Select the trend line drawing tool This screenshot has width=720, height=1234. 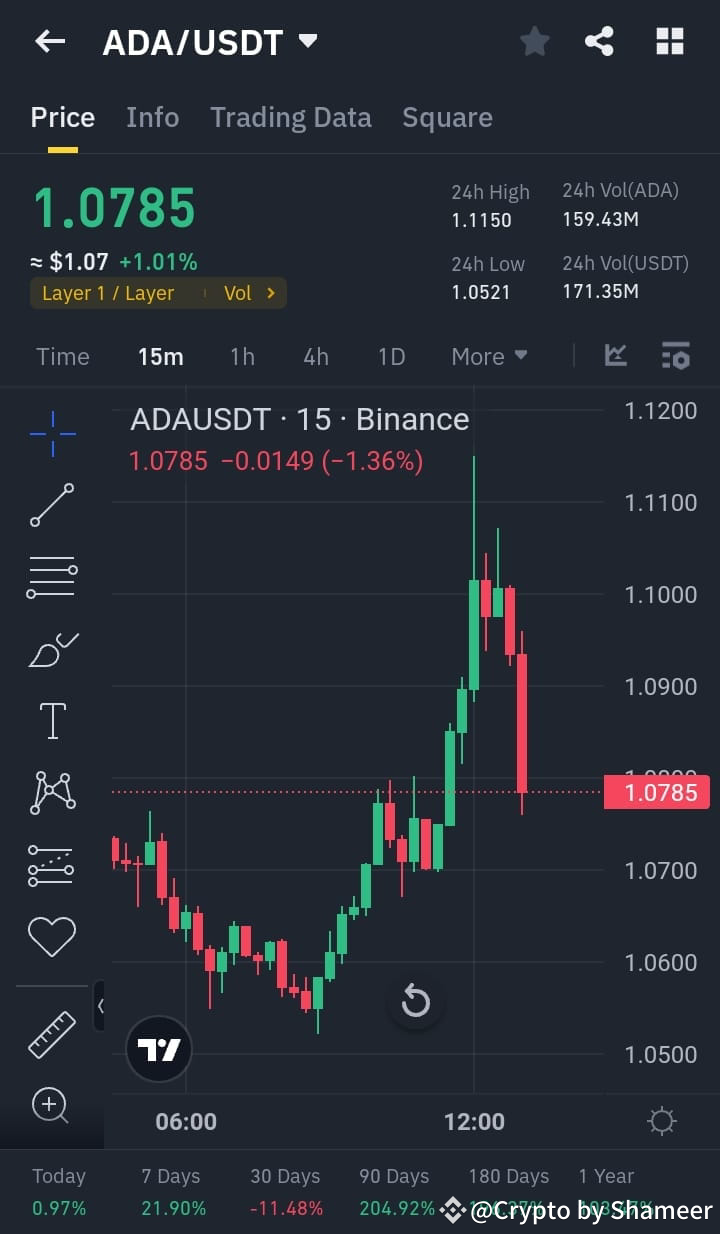(52, 505)
